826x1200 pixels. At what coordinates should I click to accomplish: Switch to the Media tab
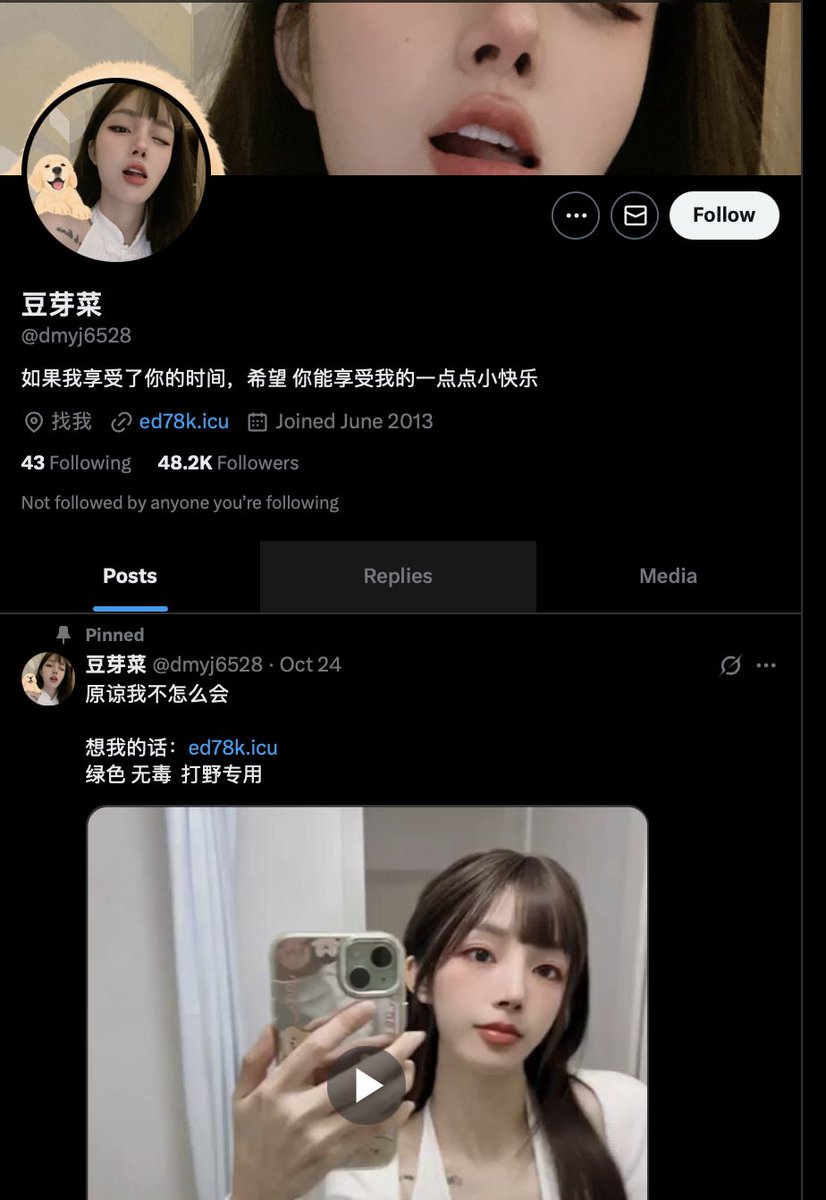point(668,576)
